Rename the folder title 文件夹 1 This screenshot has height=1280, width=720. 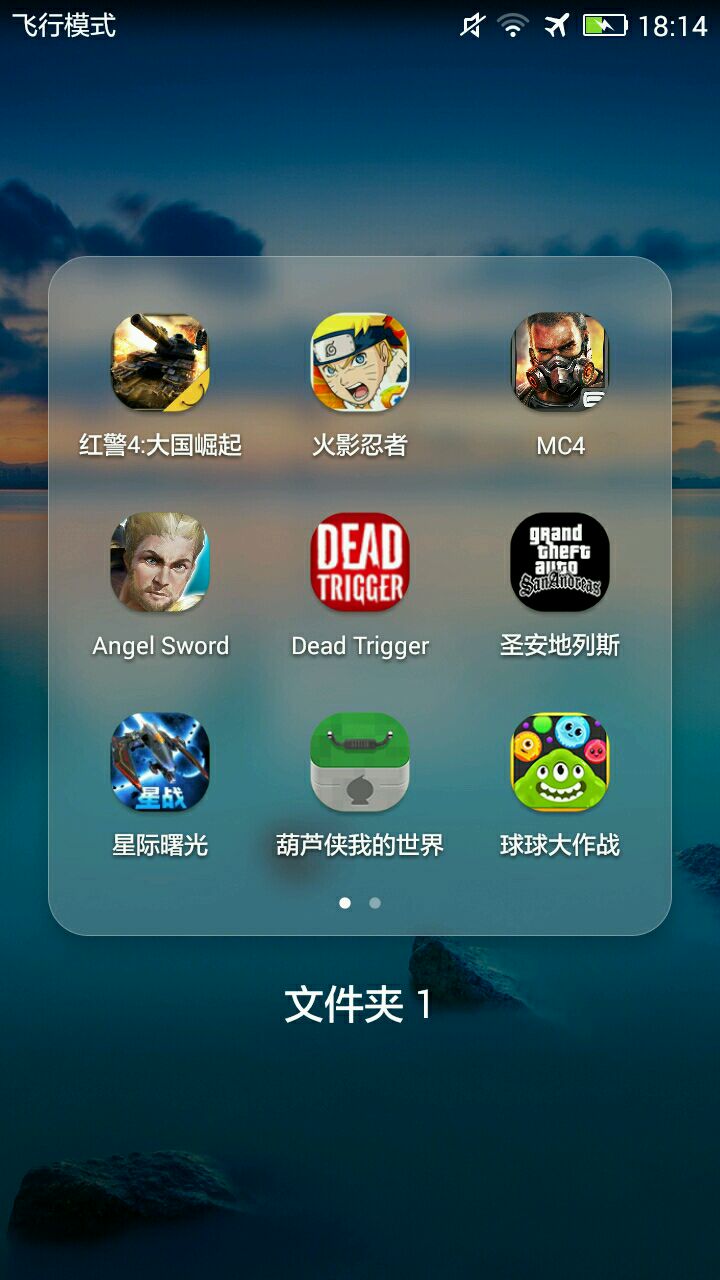359,1004
